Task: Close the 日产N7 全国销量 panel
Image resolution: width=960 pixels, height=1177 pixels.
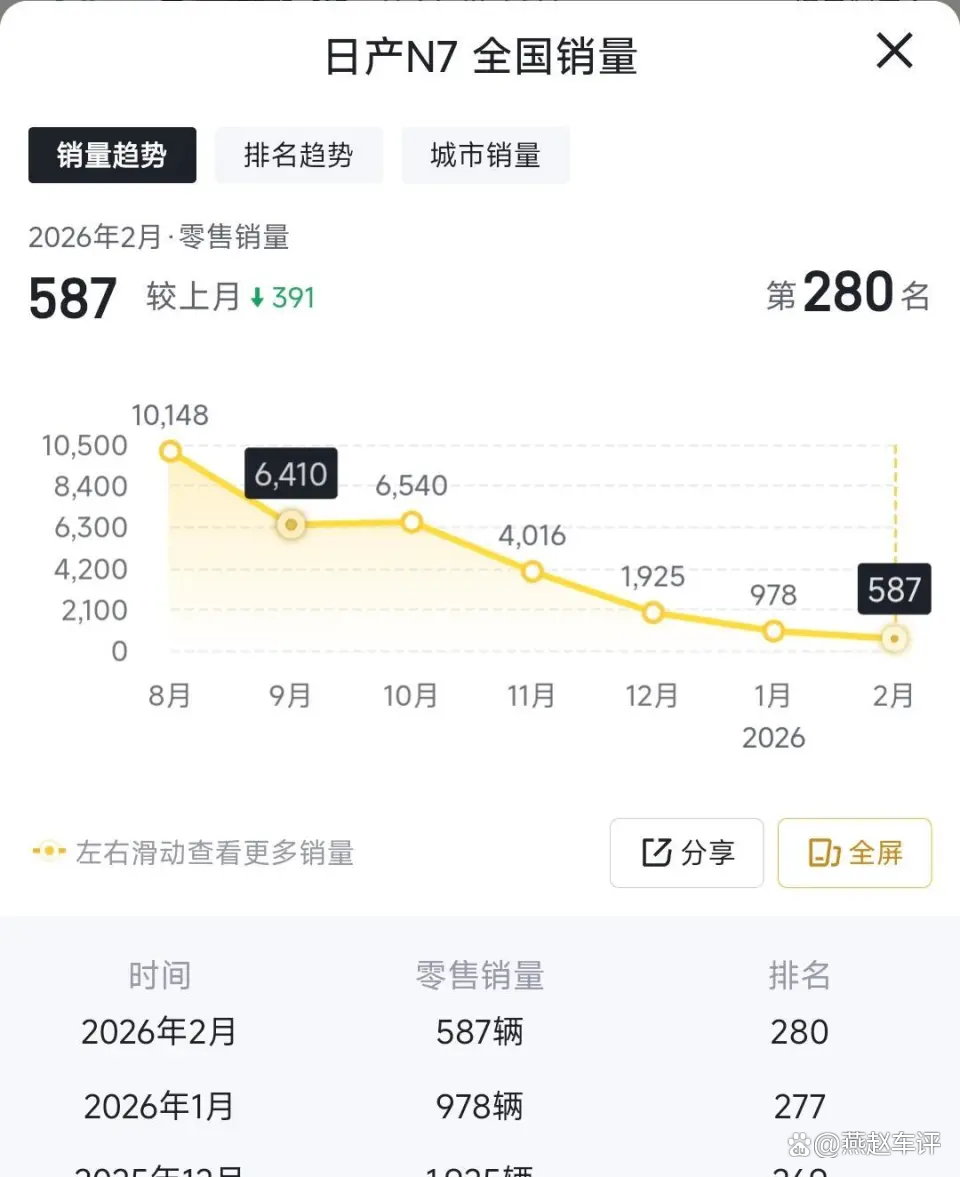Action: point(894,51)
